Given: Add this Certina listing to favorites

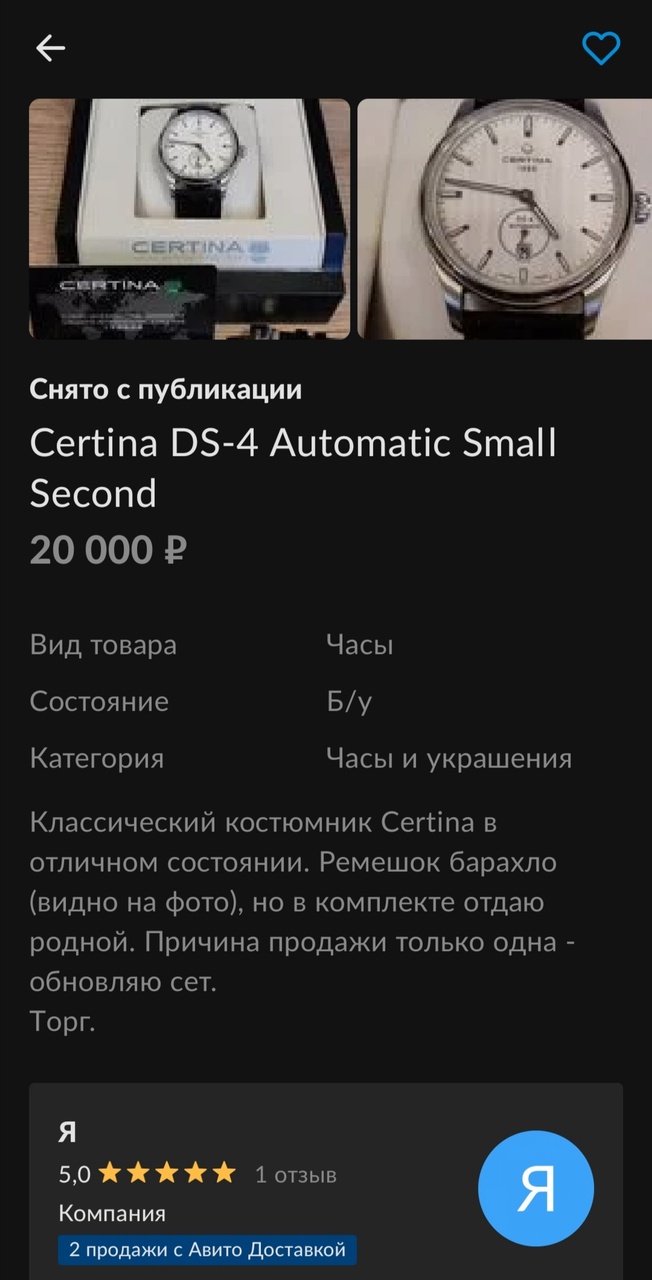Looking at the screenshot, I should pos(601,48).
